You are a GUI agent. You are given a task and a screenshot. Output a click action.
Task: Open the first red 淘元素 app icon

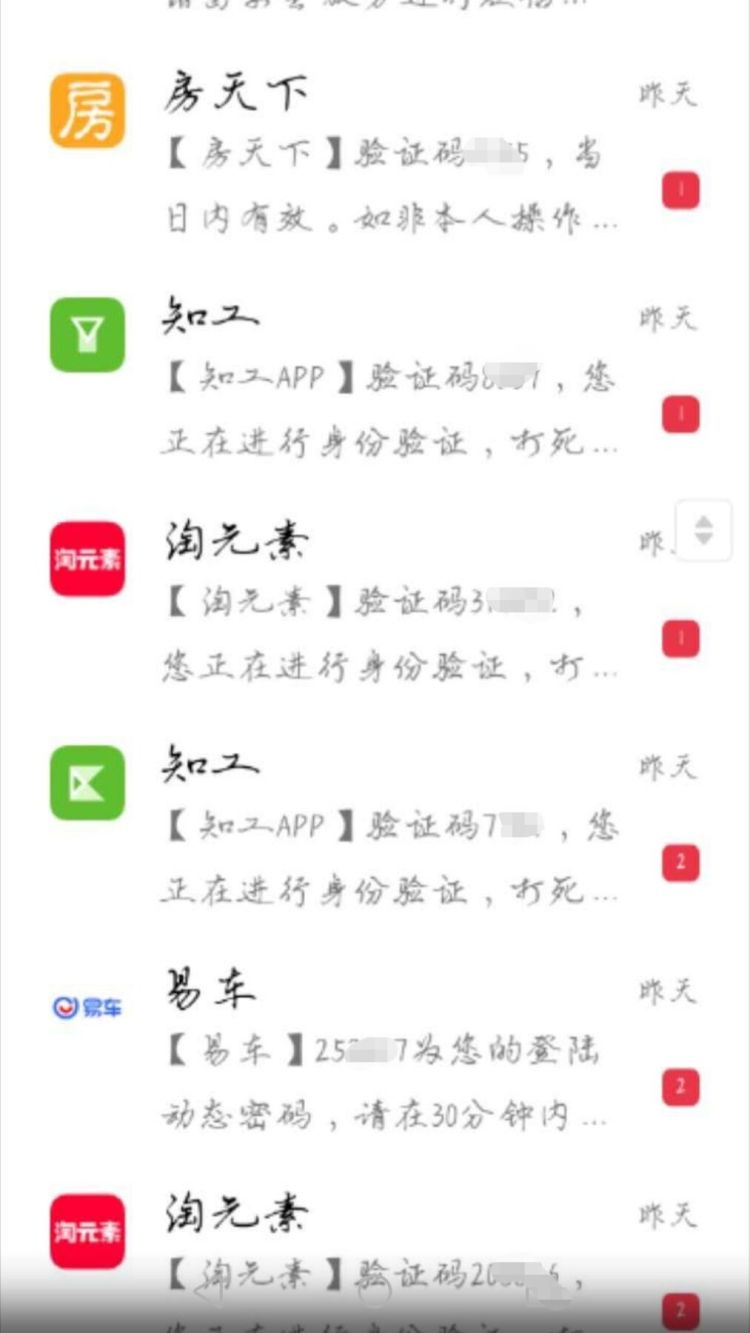pyautogui.click(x=88, y=558)
